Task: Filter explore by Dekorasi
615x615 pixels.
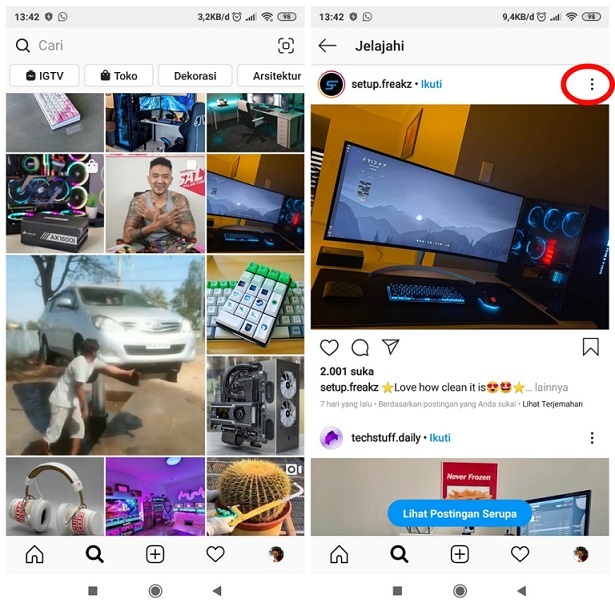Action: coord(194,76)
